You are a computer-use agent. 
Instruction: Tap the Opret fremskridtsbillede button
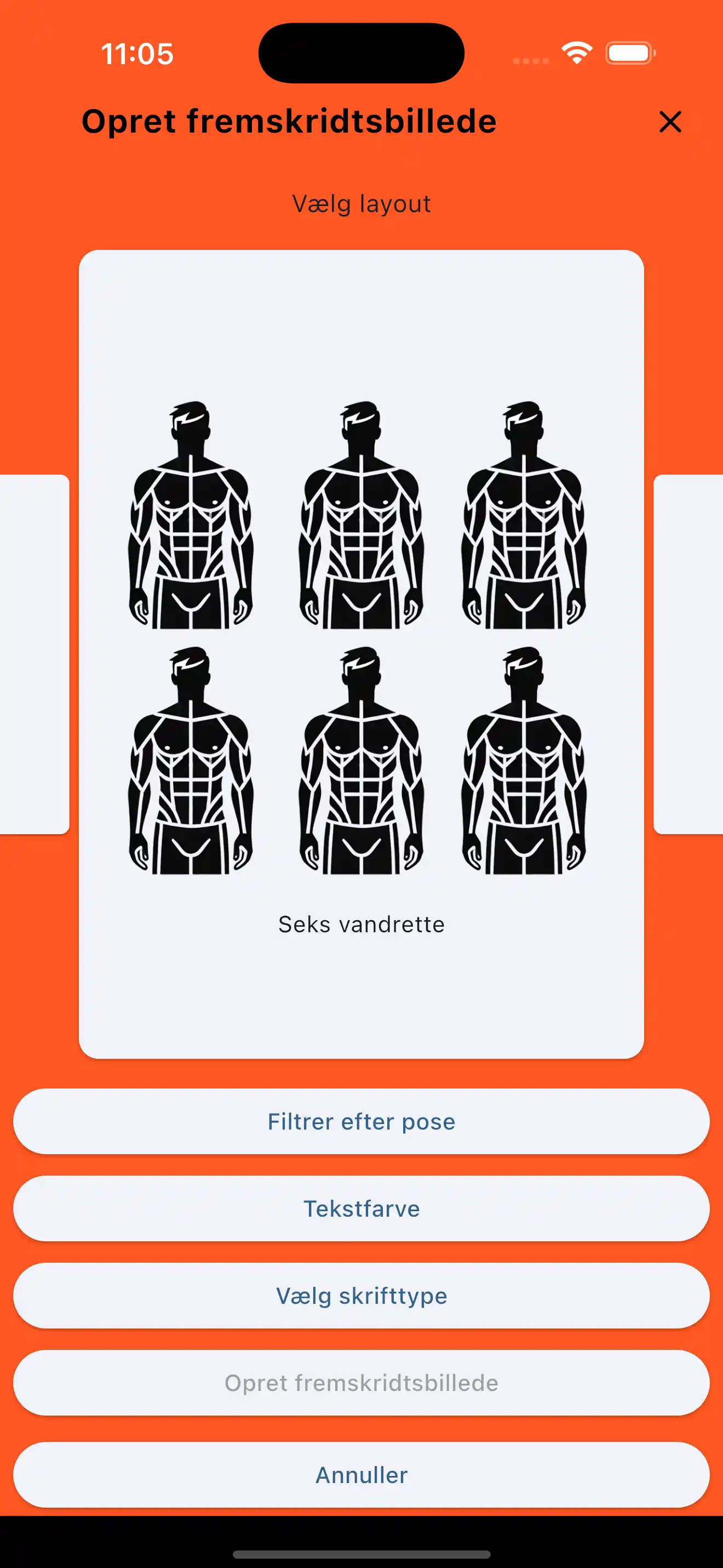tap(361, 1383)
